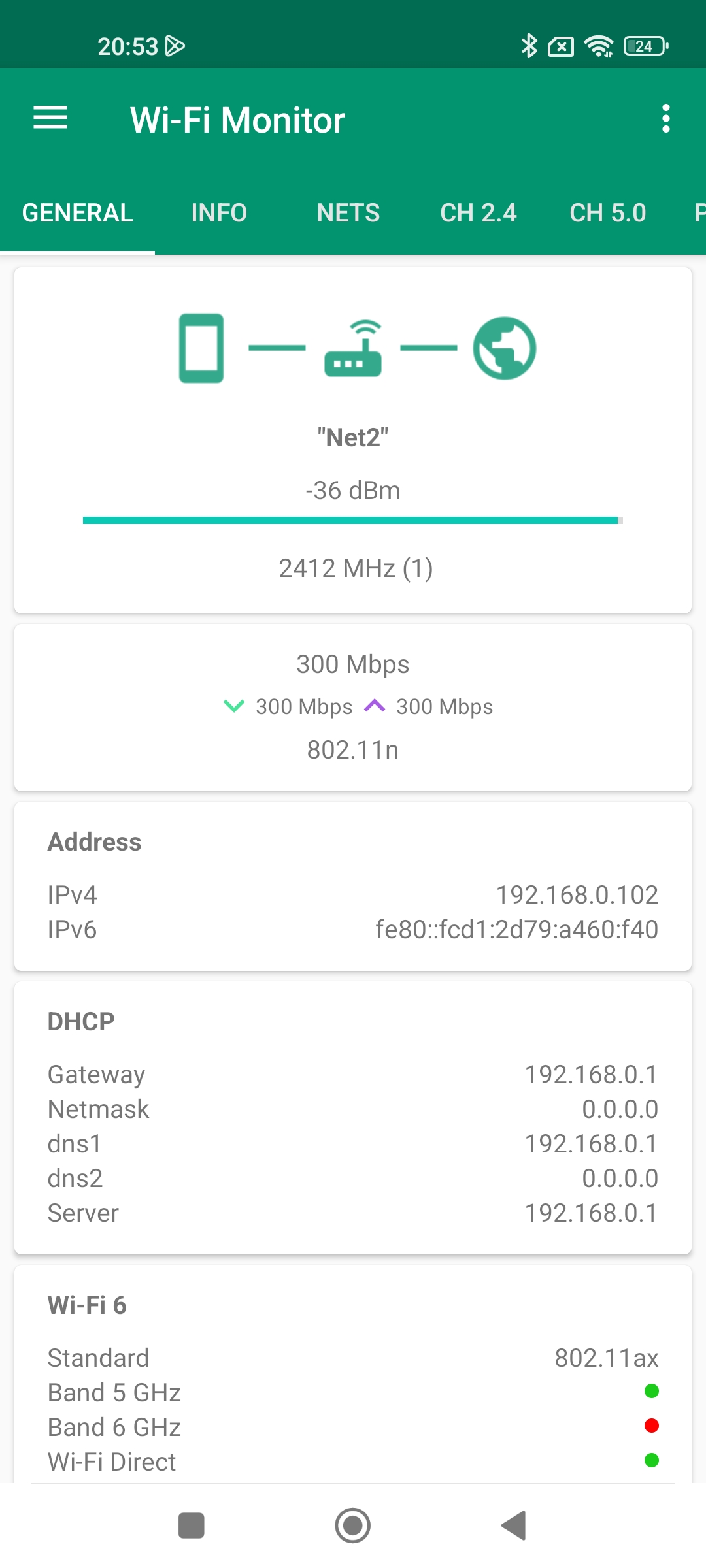Switch to the INFO tab
Screen dimensions: 706x1568
click(x=219, y=213)
